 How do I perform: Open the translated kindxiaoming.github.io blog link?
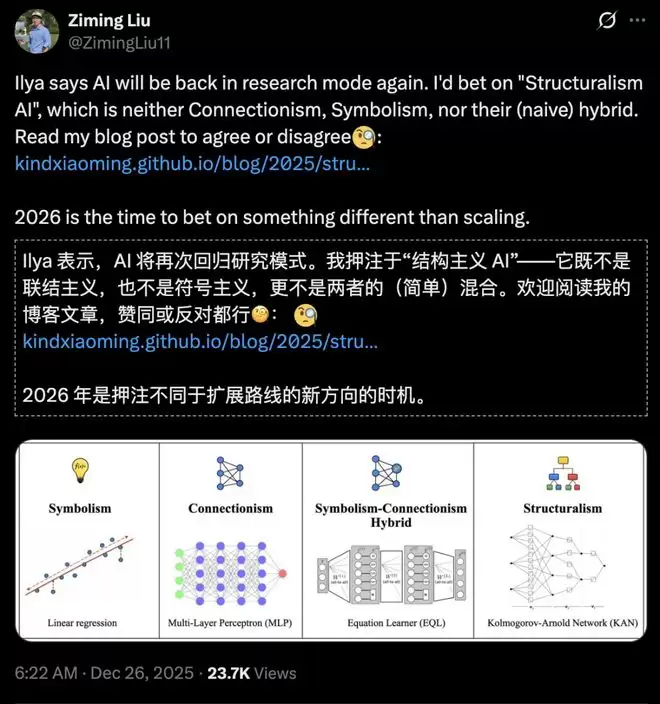200,343
